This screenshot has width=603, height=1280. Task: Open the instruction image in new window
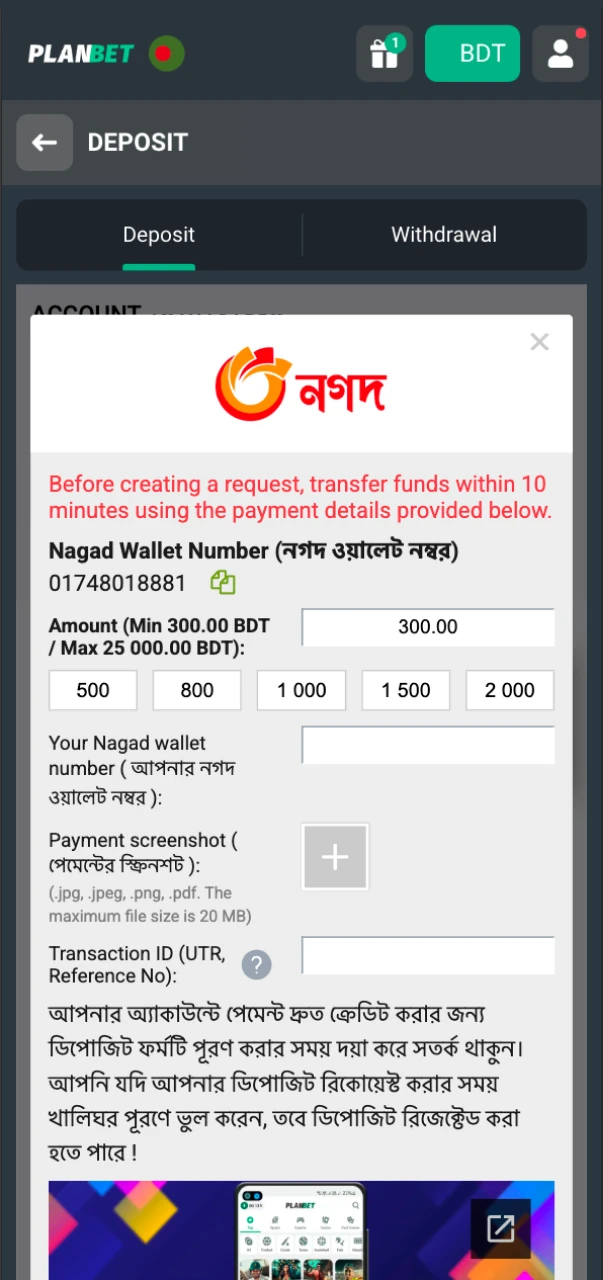coord(500,1228)
